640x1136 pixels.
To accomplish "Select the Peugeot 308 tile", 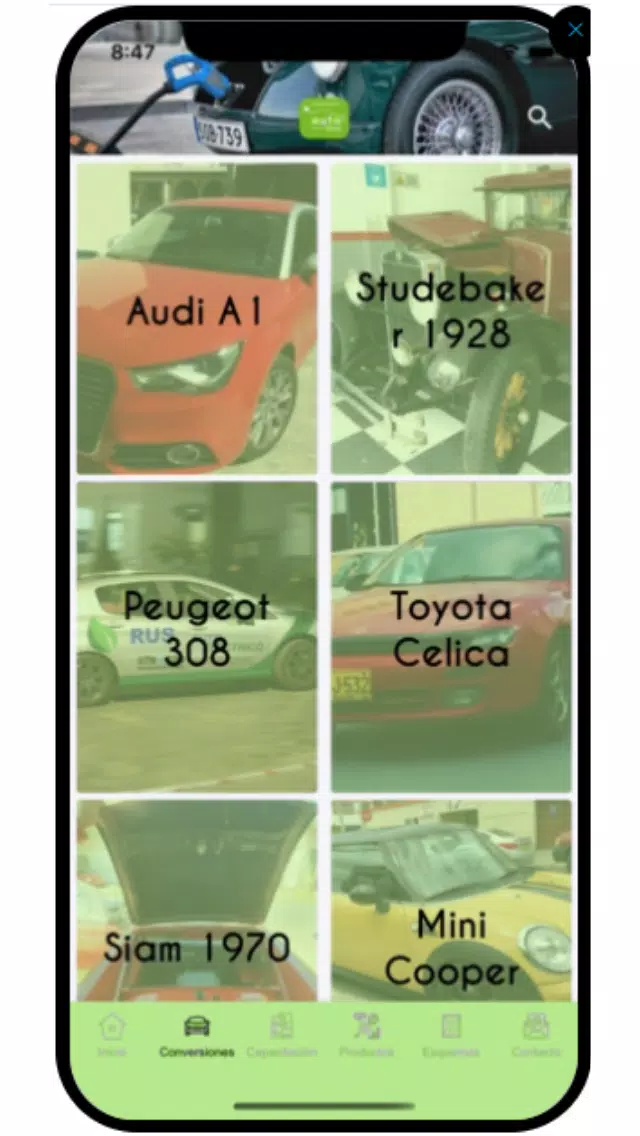I will point(197,636).
